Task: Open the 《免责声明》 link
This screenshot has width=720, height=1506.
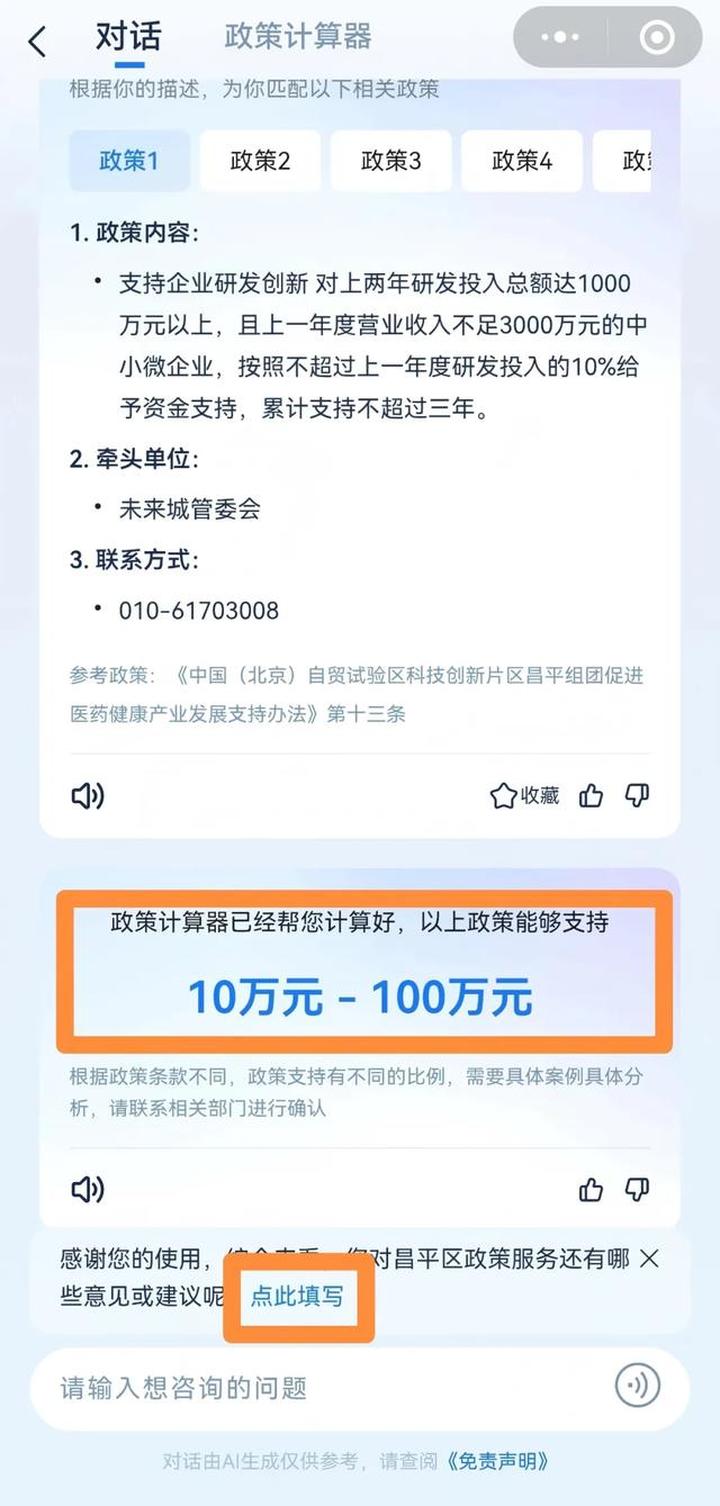Action: pyautogui.click(x=498, y=1461)
